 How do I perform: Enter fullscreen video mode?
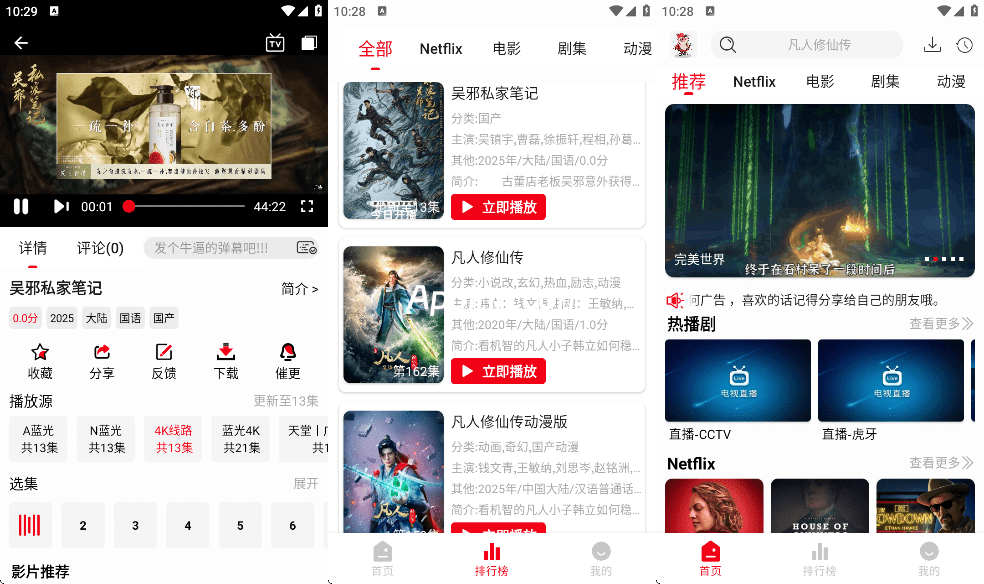[307, 206]
